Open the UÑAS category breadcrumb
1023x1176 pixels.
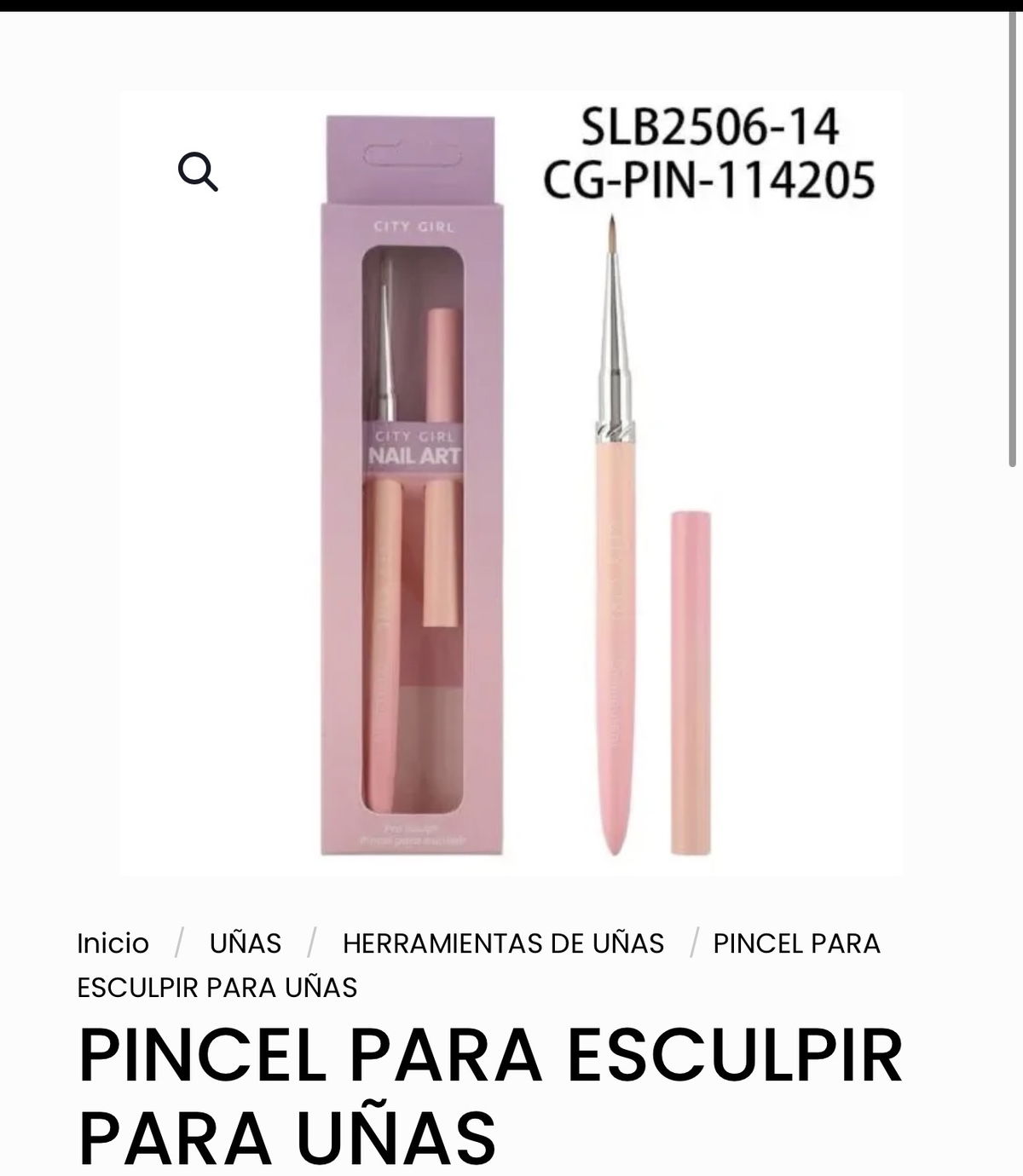pyautogui.click(x=246, y=943)
